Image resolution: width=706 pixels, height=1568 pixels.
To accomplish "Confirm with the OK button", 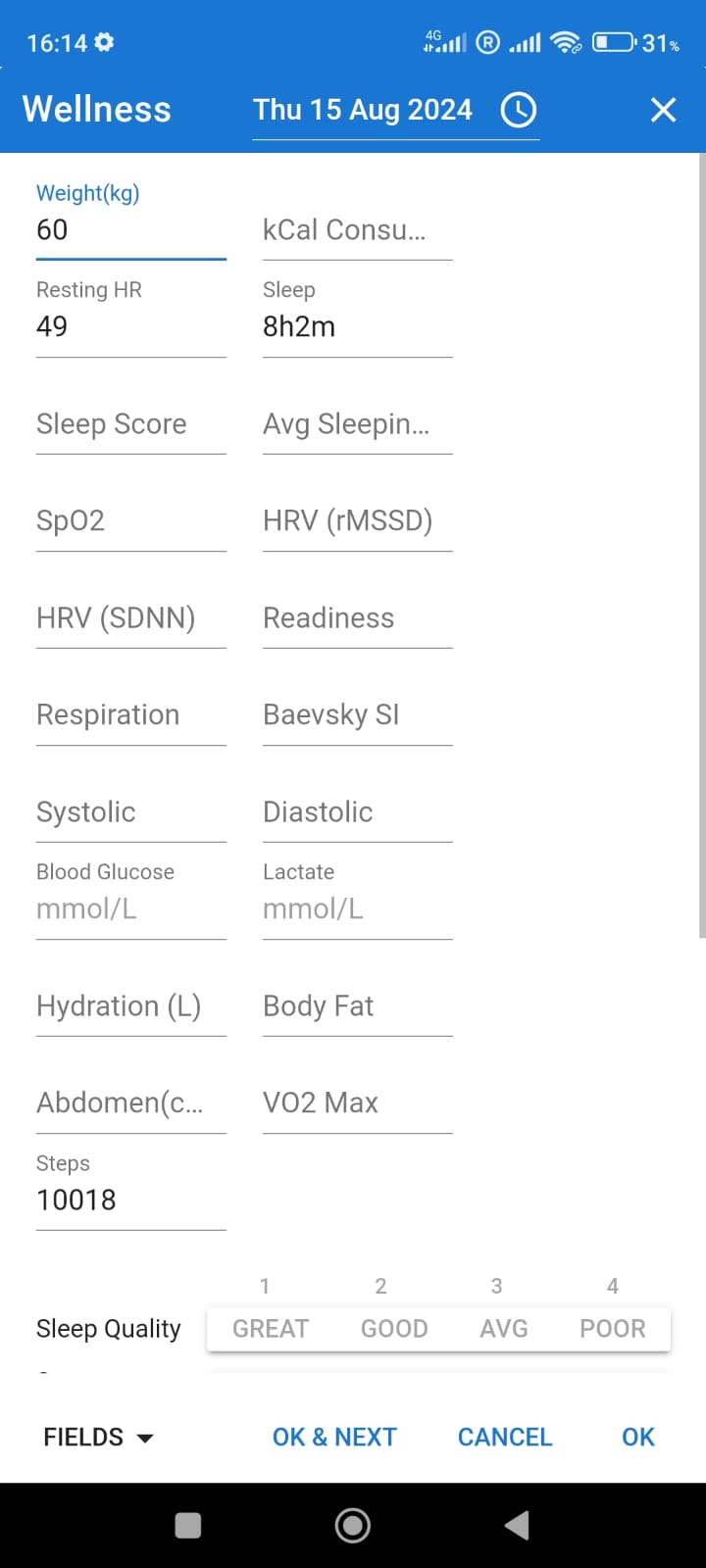I will point(638,1437).
